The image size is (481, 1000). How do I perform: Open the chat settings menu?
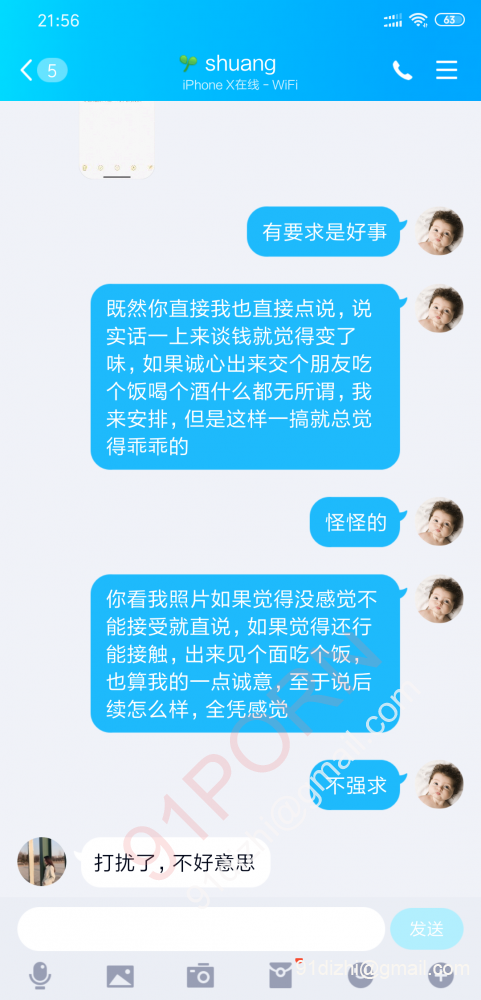447,70
